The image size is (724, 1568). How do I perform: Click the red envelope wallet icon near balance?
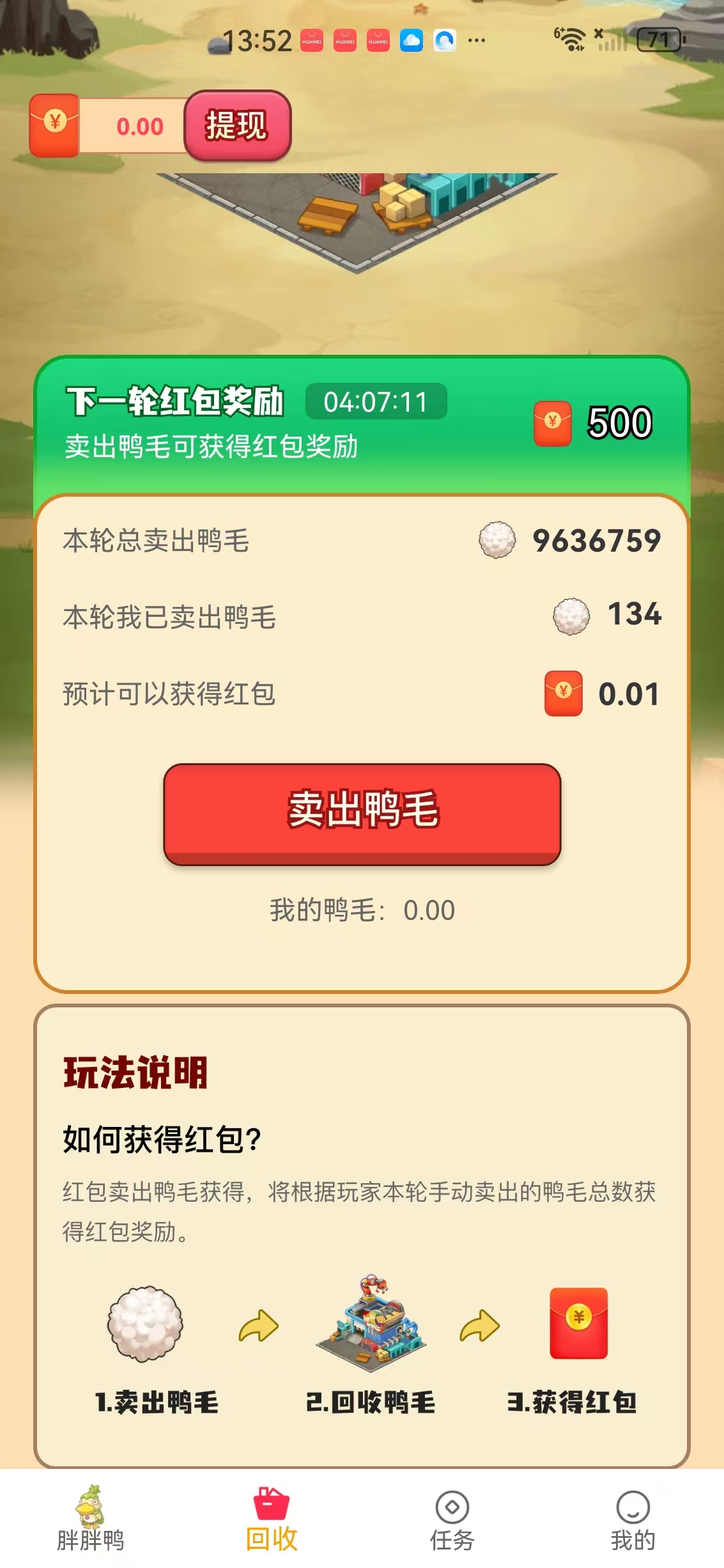click(54, 125)
